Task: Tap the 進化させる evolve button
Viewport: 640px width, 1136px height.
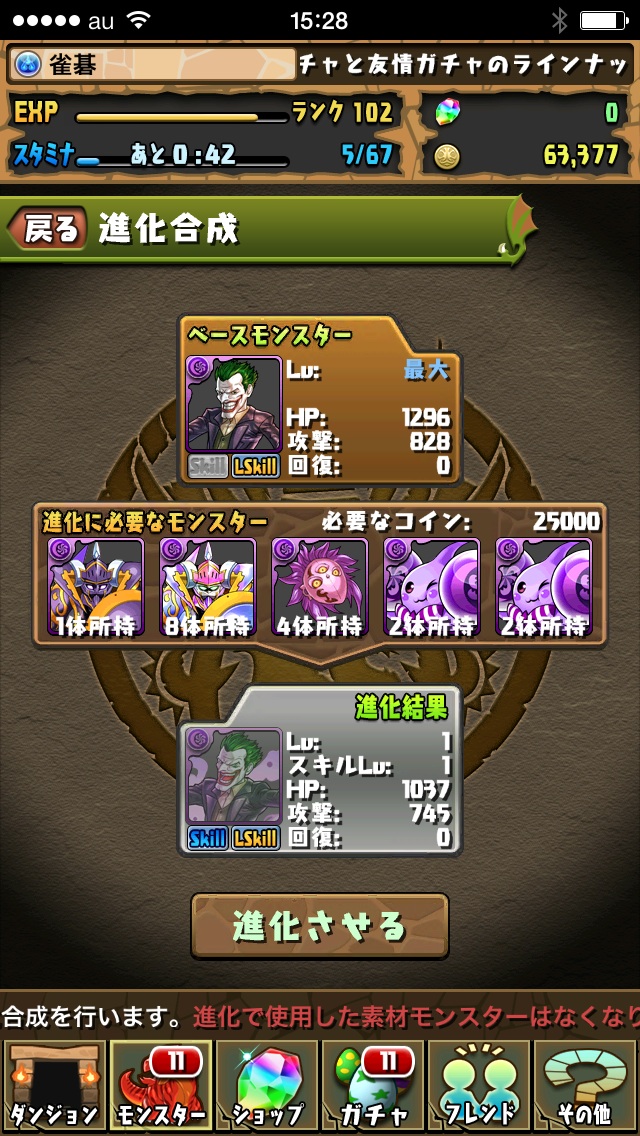Action: [320, 925]
